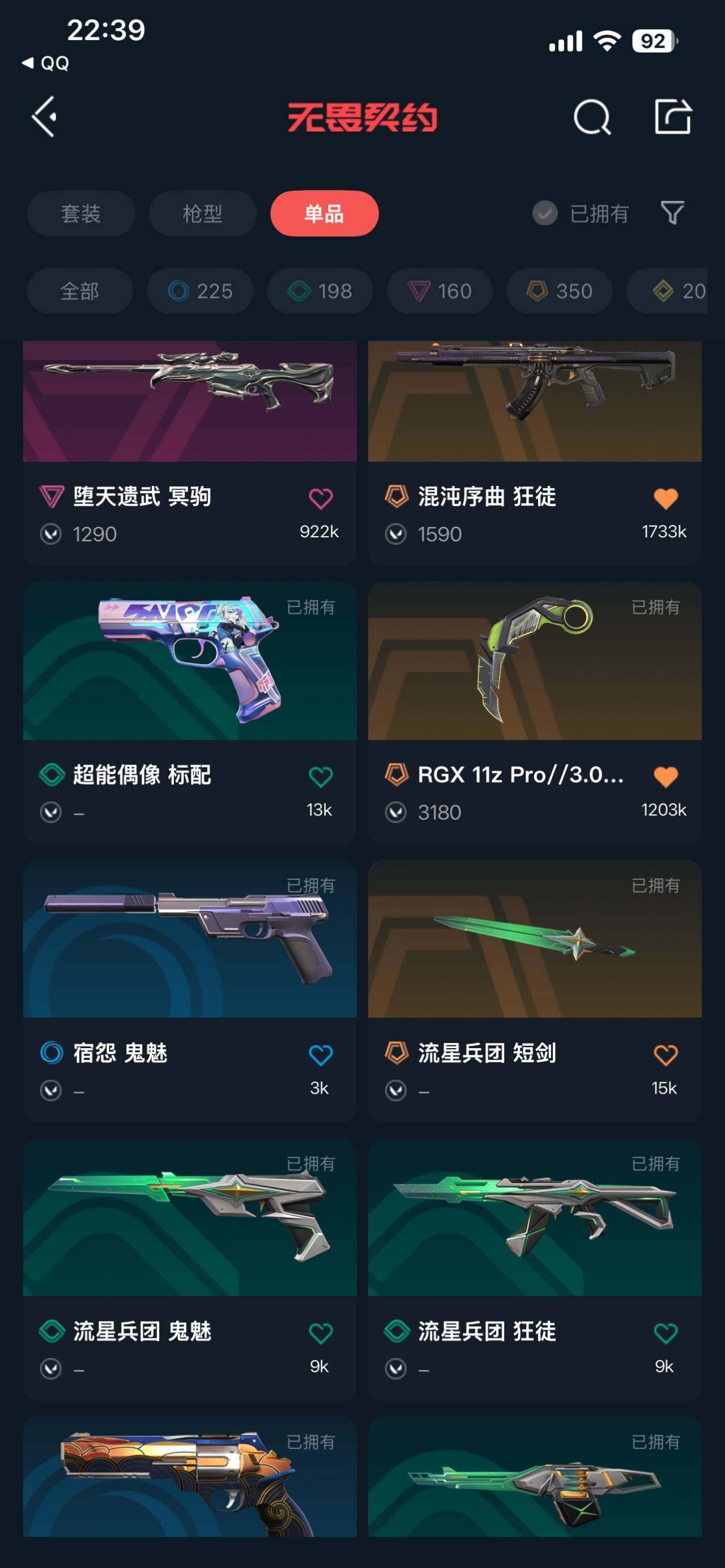
Task: Share this page via the share icon
Action: point(673,116)
